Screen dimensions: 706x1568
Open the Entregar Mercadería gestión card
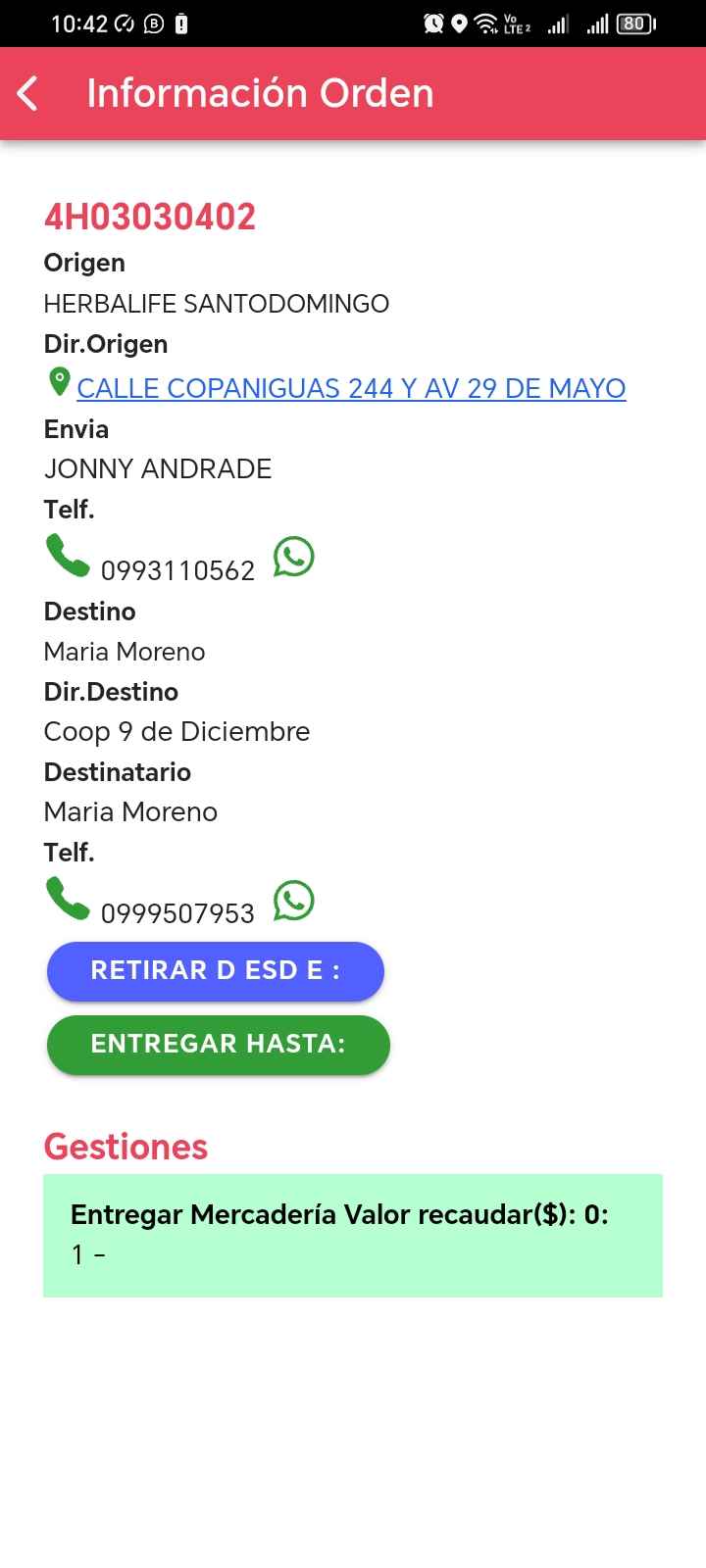(352, 1235)
